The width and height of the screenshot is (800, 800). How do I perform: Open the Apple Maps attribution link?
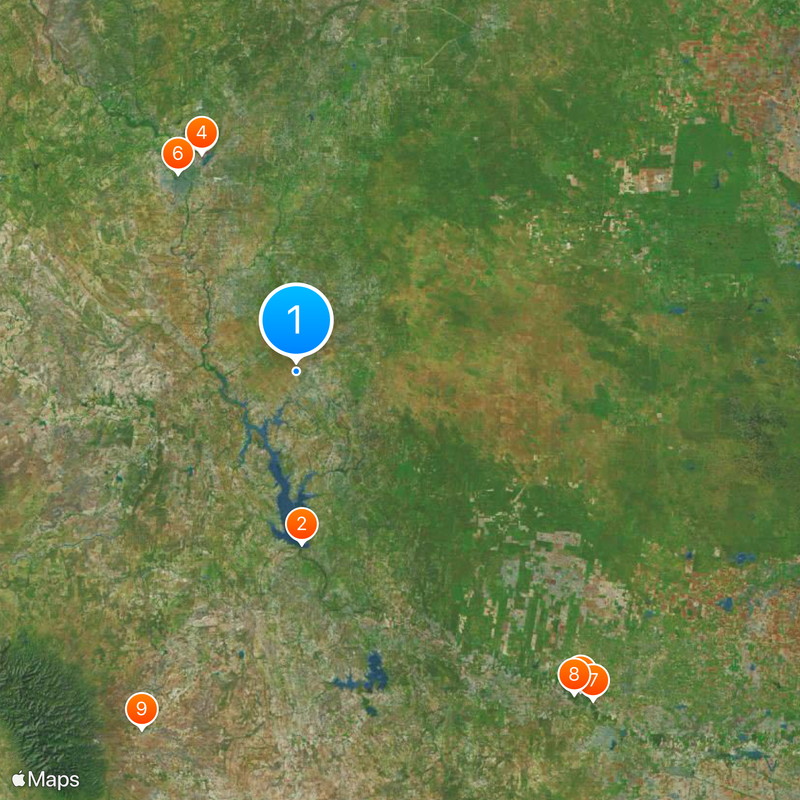[x=46, y=779]
